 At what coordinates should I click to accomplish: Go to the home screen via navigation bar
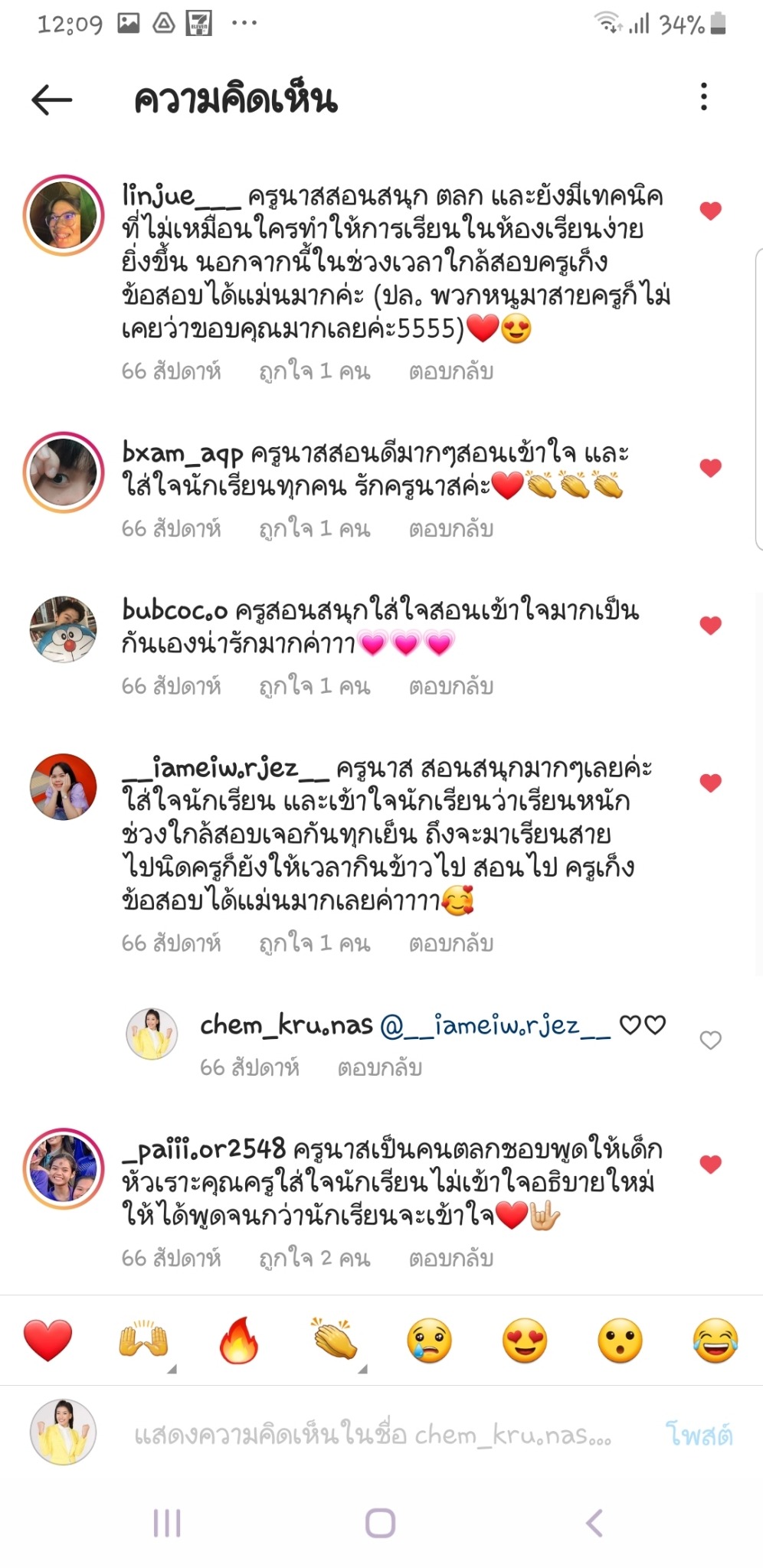click(x=380, y=1523)
